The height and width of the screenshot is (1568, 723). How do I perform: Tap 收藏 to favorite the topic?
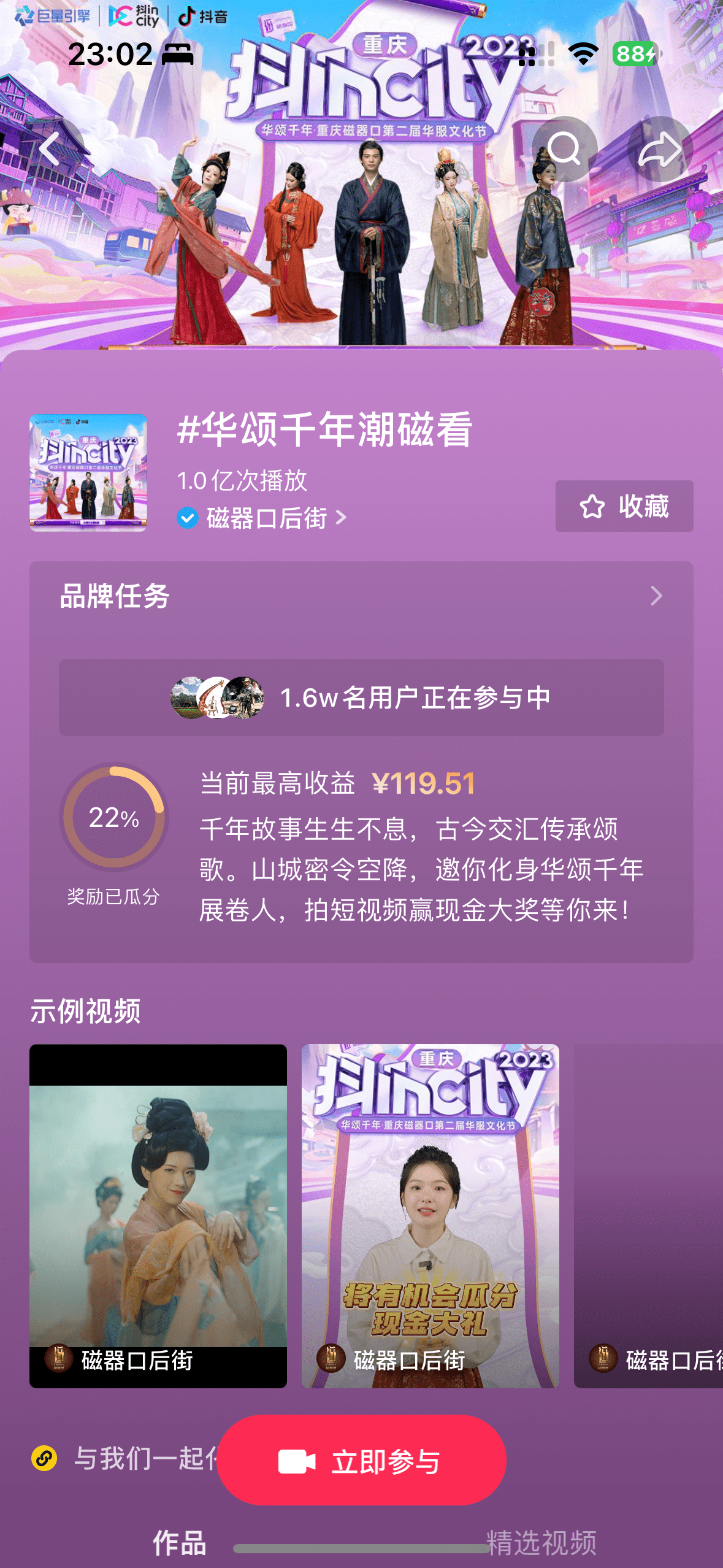[624, 506]
